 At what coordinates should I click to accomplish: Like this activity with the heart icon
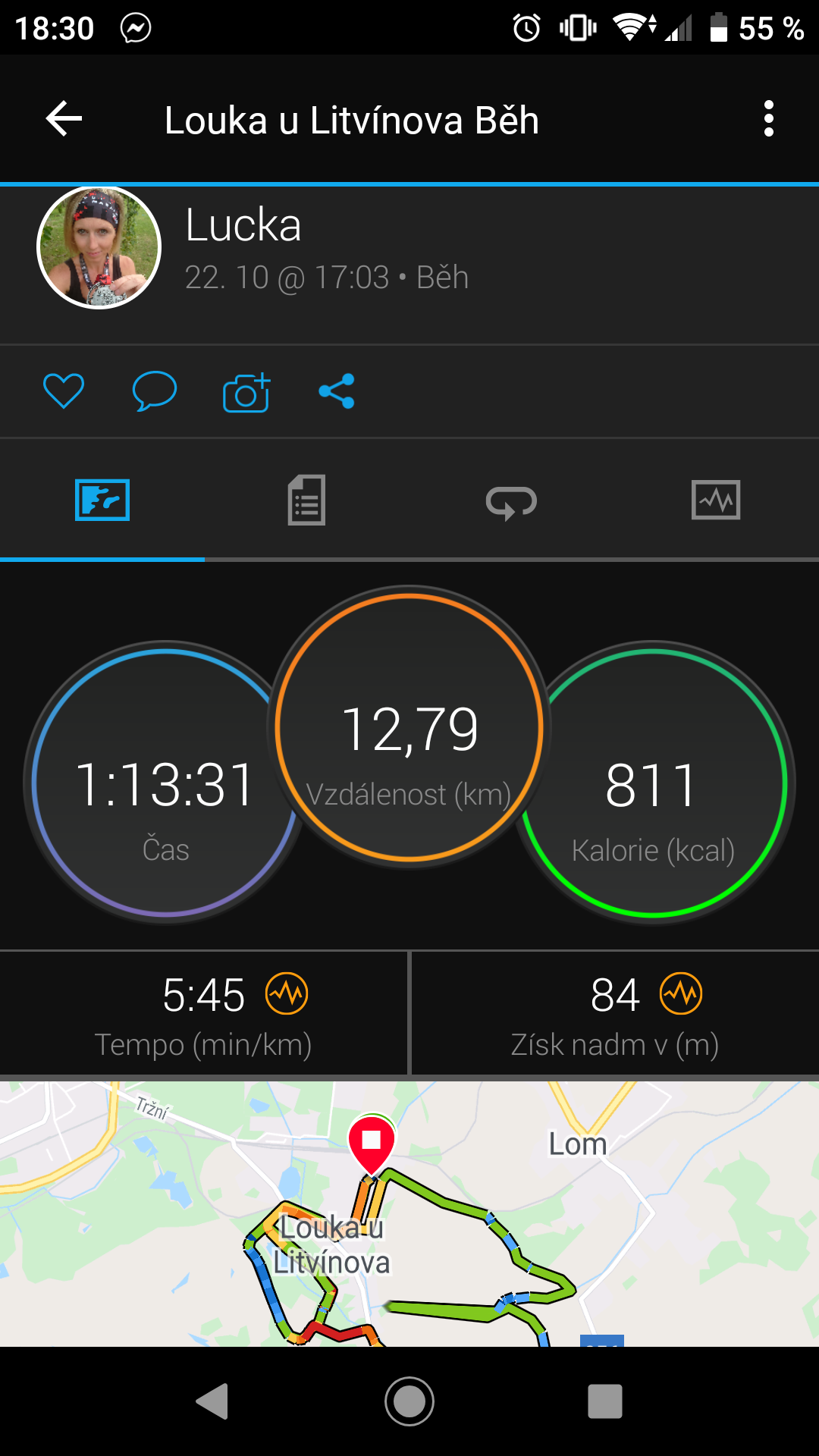click(64, 391)
